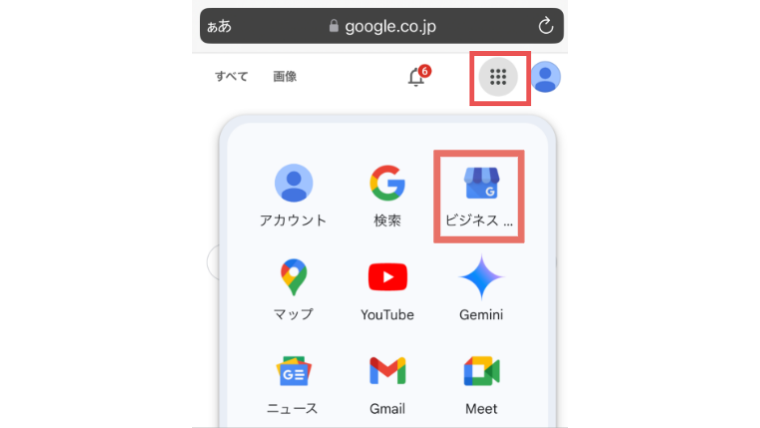The width and height of the screenshot is (760, 428).
Task: Open the account profile avatar
Action: [545, 77]
